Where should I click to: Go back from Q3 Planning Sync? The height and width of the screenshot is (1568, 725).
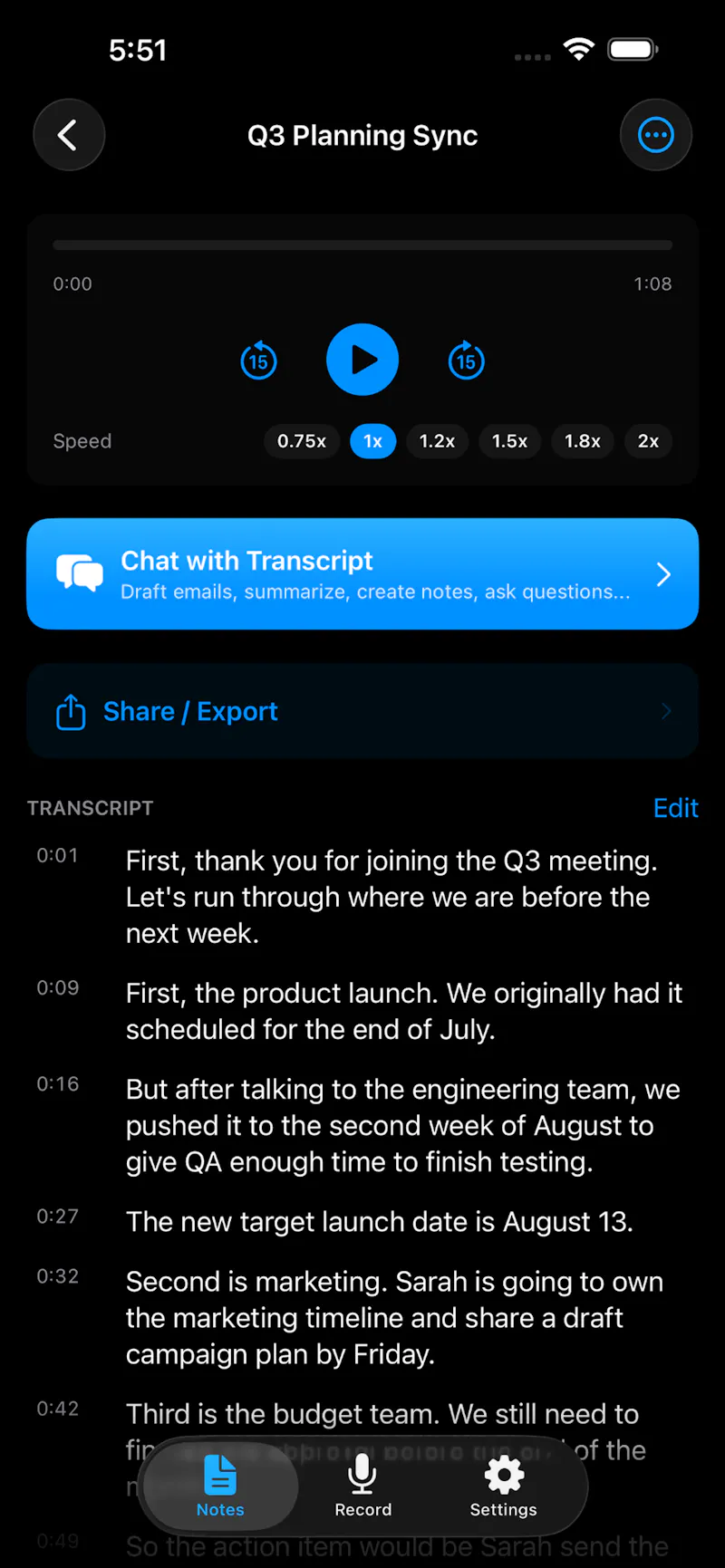point(69,135)
